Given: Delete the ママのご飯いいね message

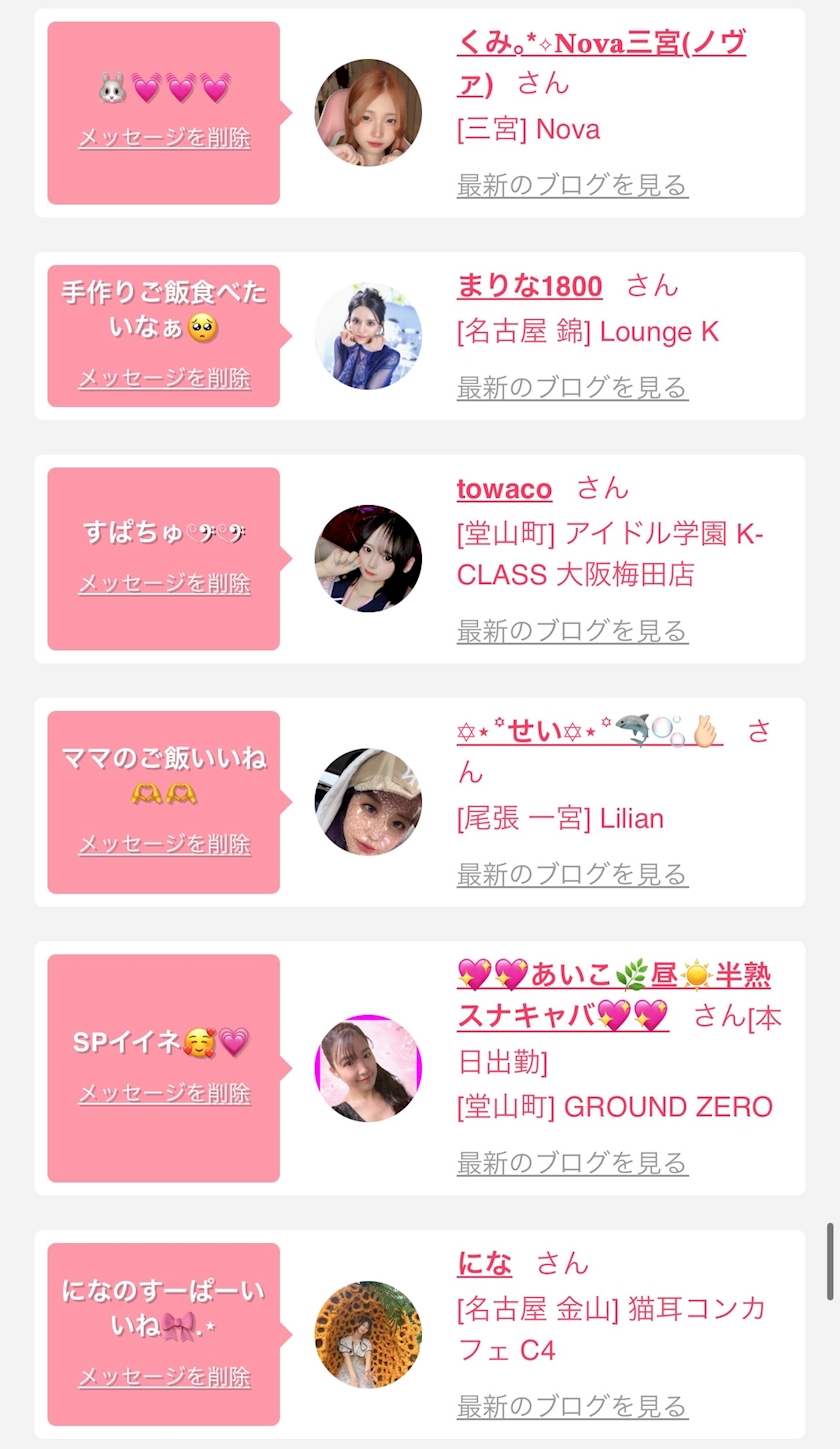Looking at the screenshot, I should click(x=164, y=844).
